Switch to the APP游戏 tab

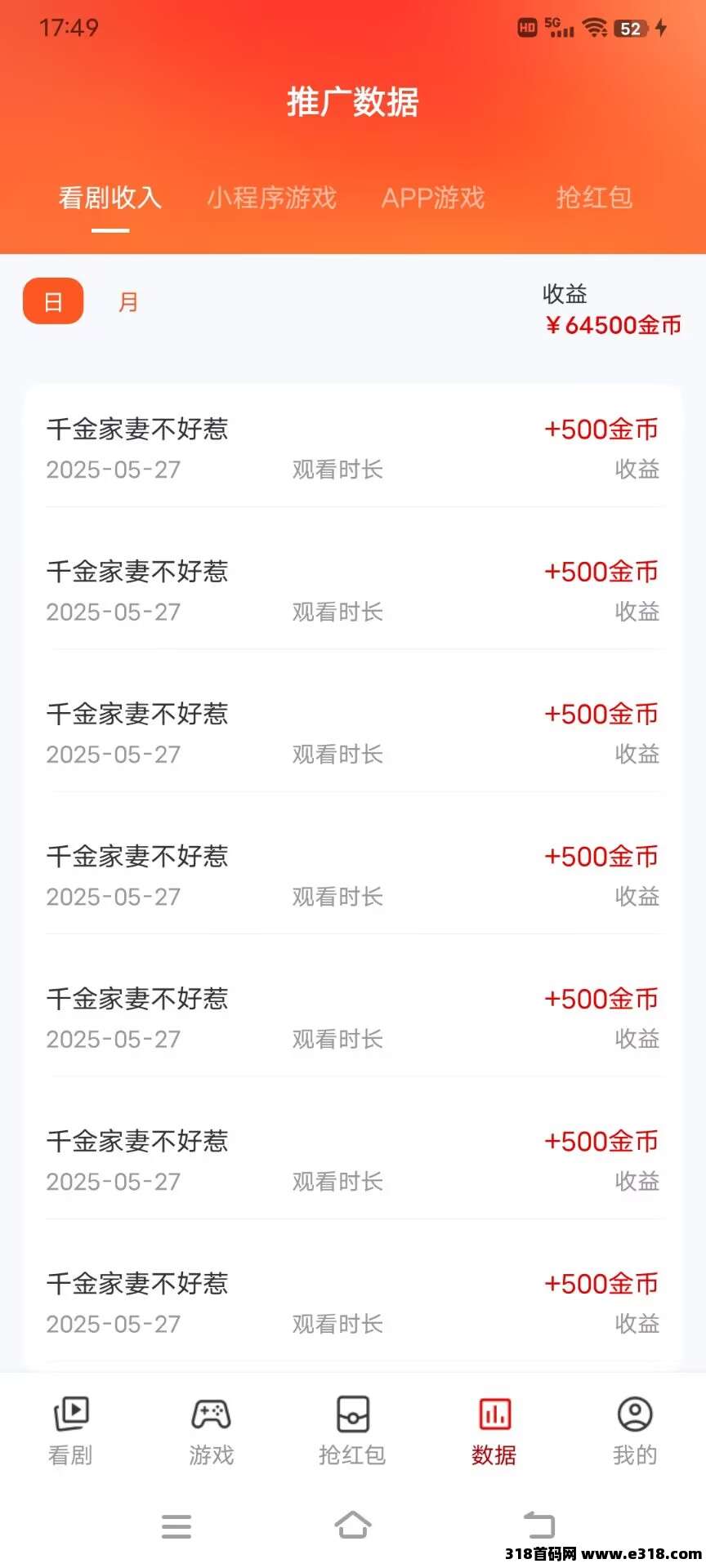pyautogui.click(x=433, y=198)
